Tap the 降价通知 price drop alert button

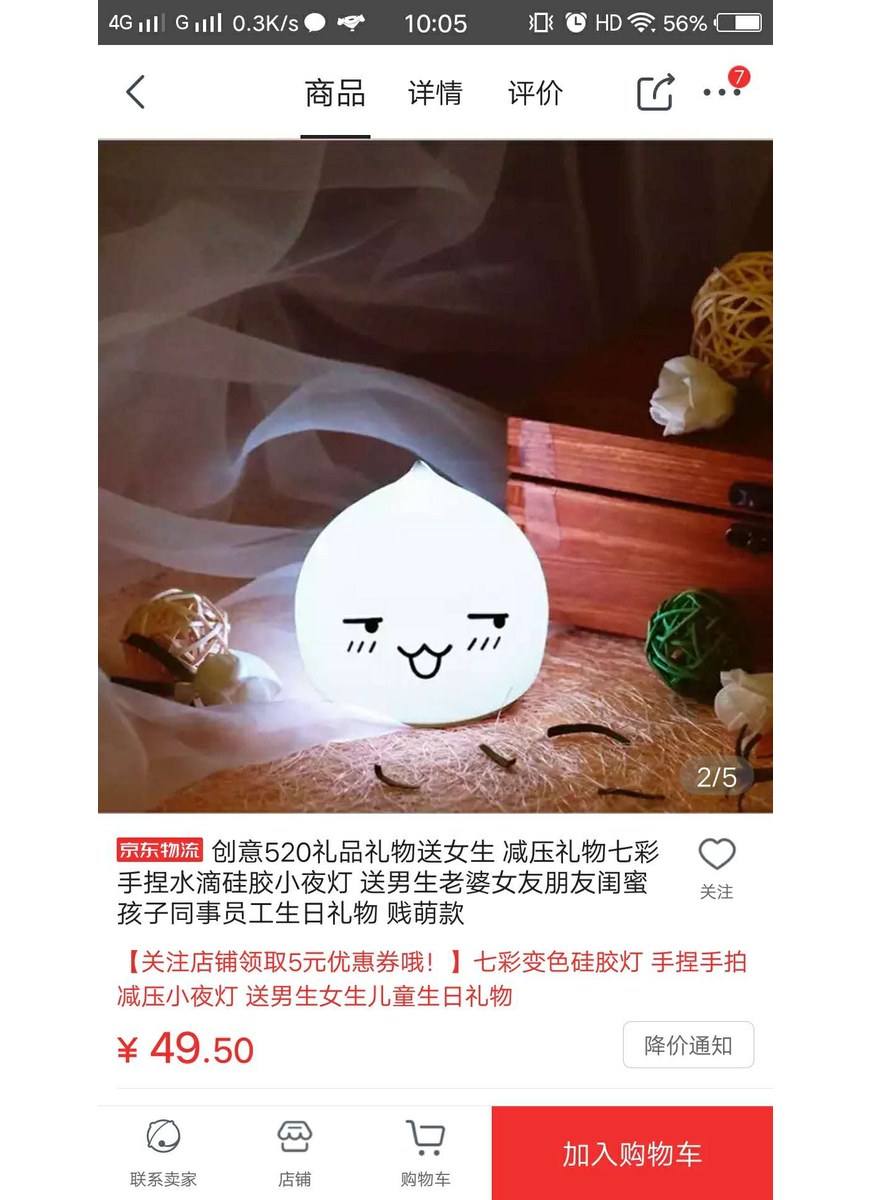pyautogui.click(x=688, y=1046)
